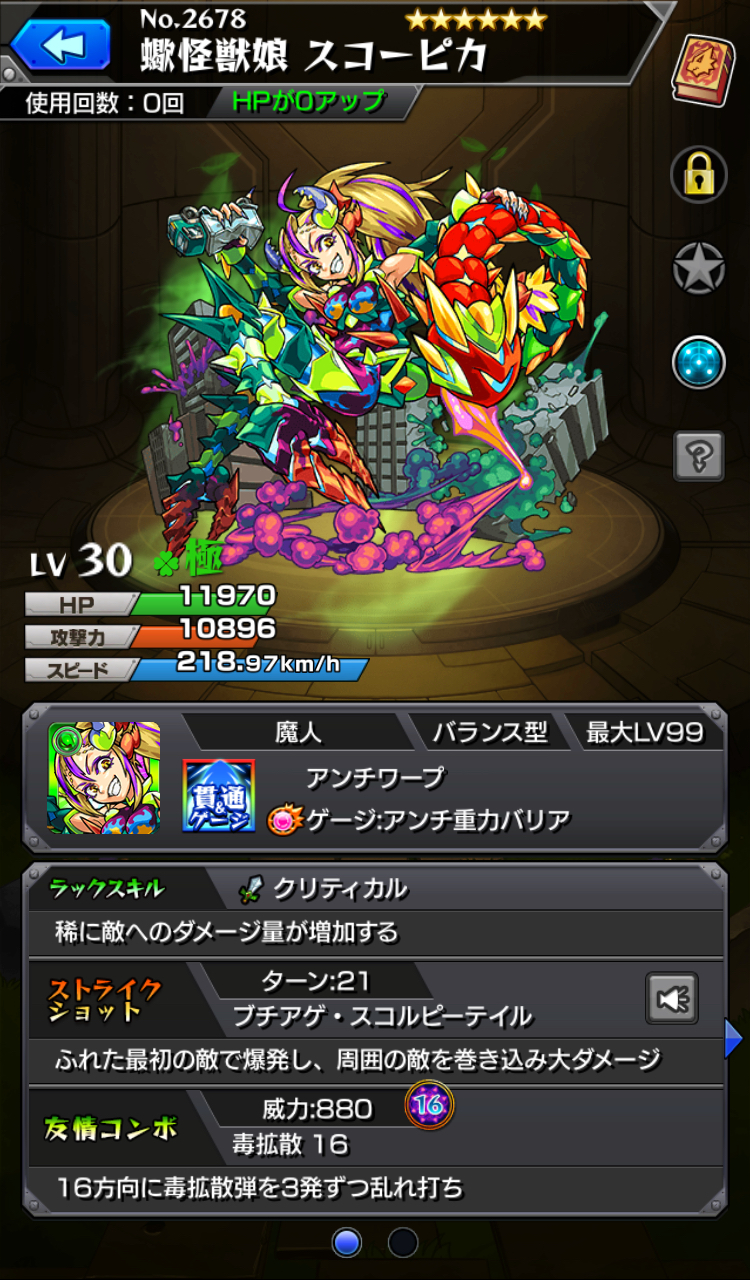
Task: Open the question mark help icon
Action: (x=698, y=457)
